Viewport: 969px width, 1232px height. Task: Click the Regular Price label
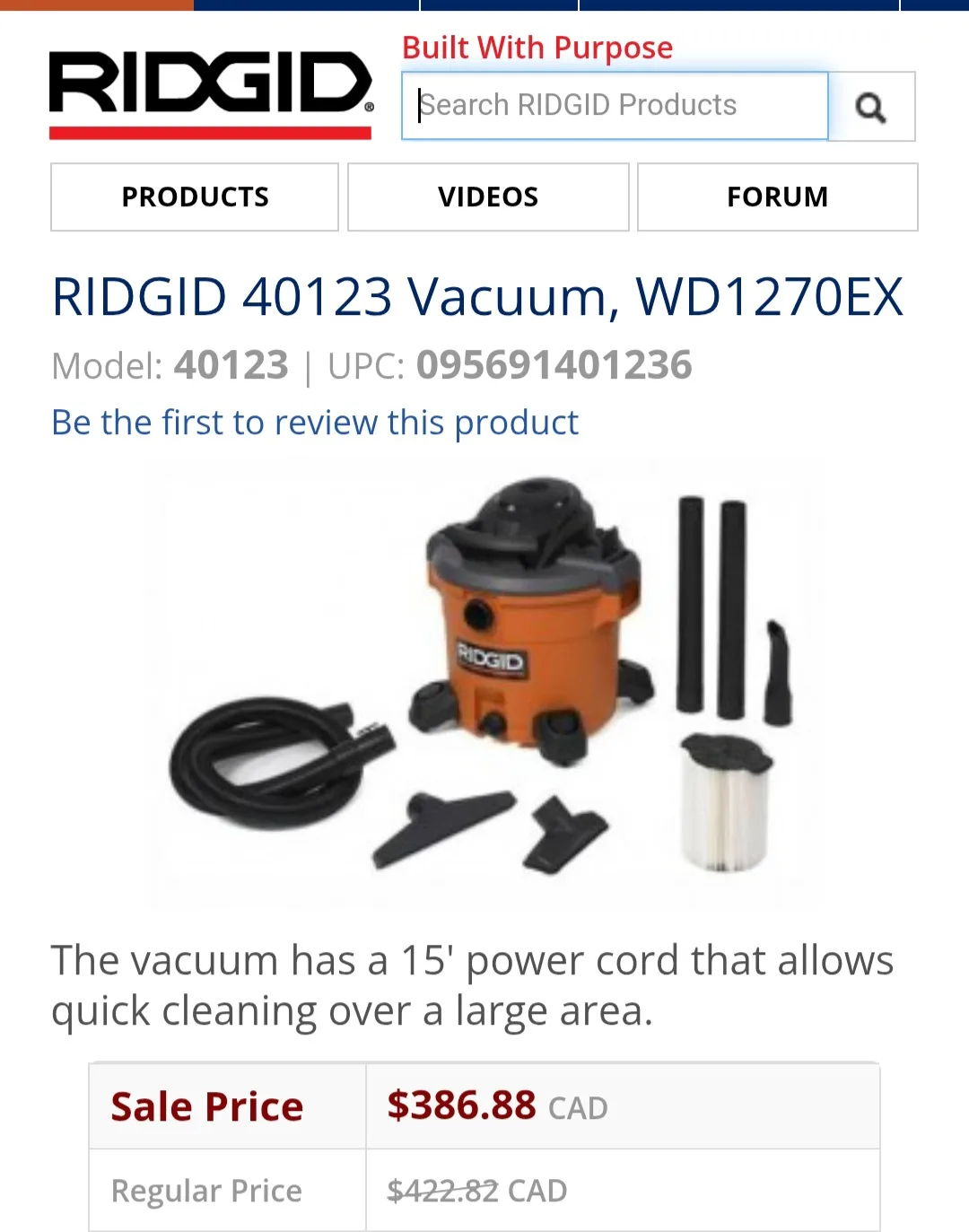204,1191
